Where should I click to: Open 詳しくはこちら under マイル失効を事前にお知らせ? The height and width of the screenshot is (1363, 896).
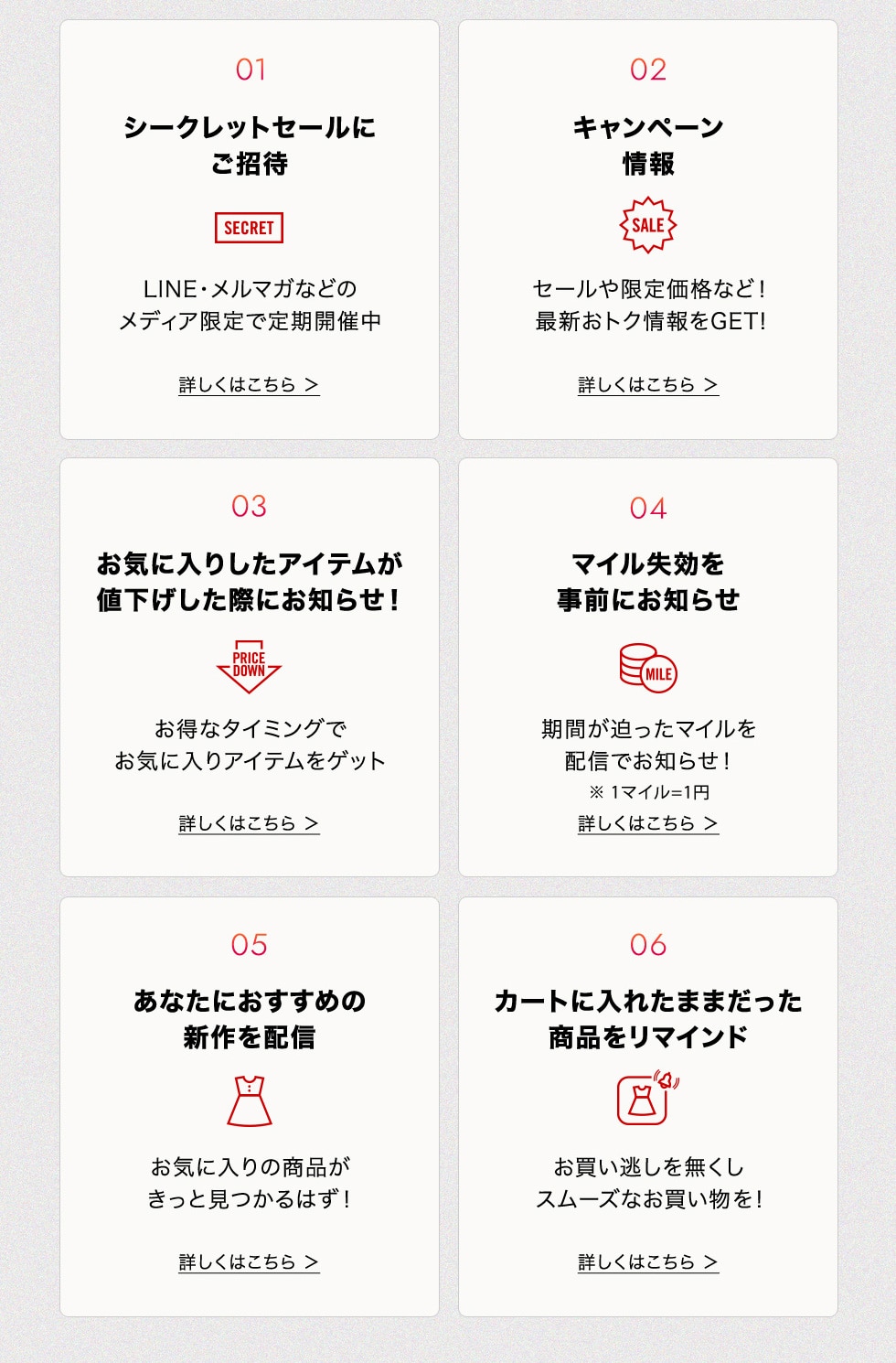pyautogui.click(x=647, y=823)
